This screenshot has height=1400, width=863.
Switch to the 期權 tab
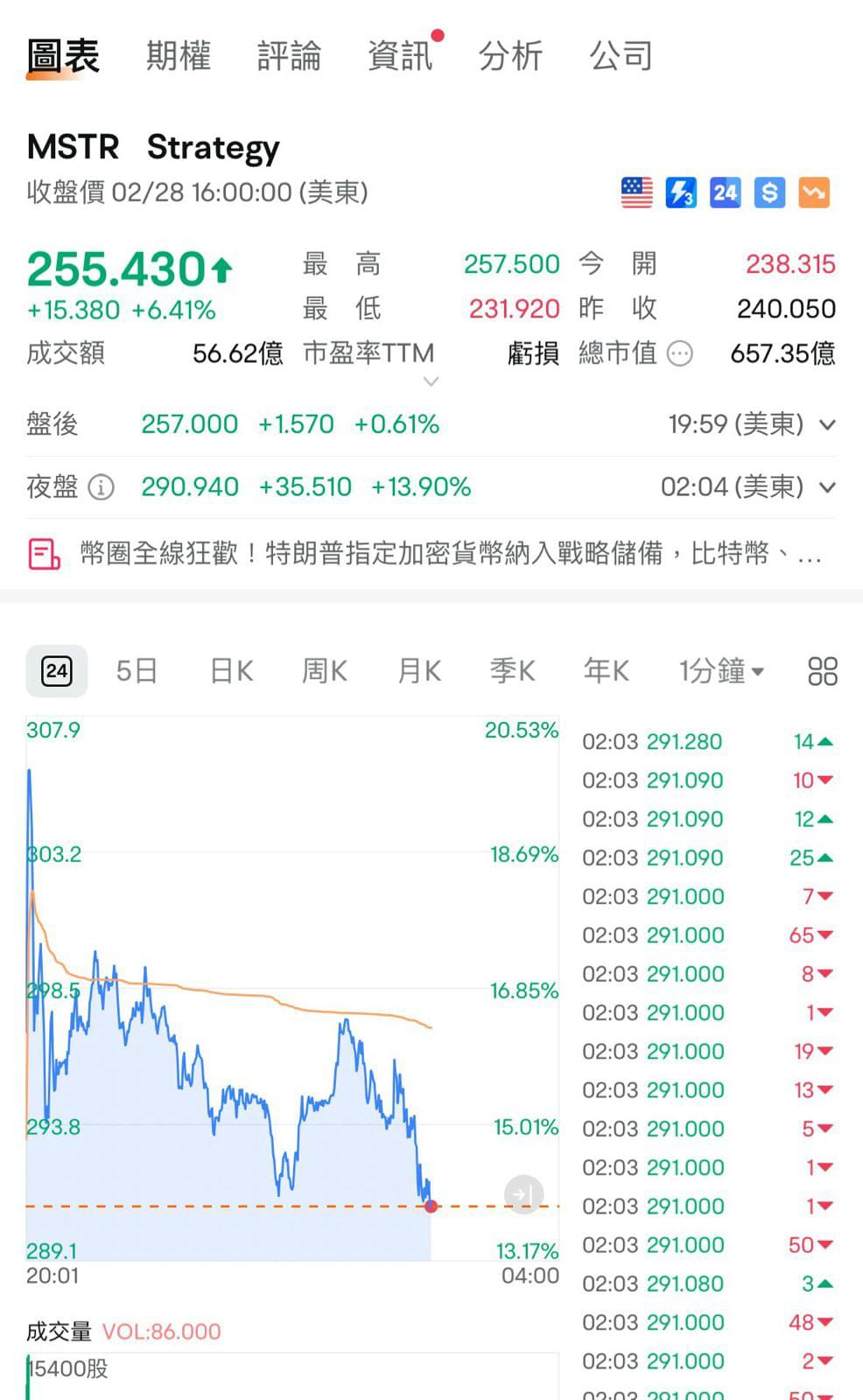click(179, 56)
